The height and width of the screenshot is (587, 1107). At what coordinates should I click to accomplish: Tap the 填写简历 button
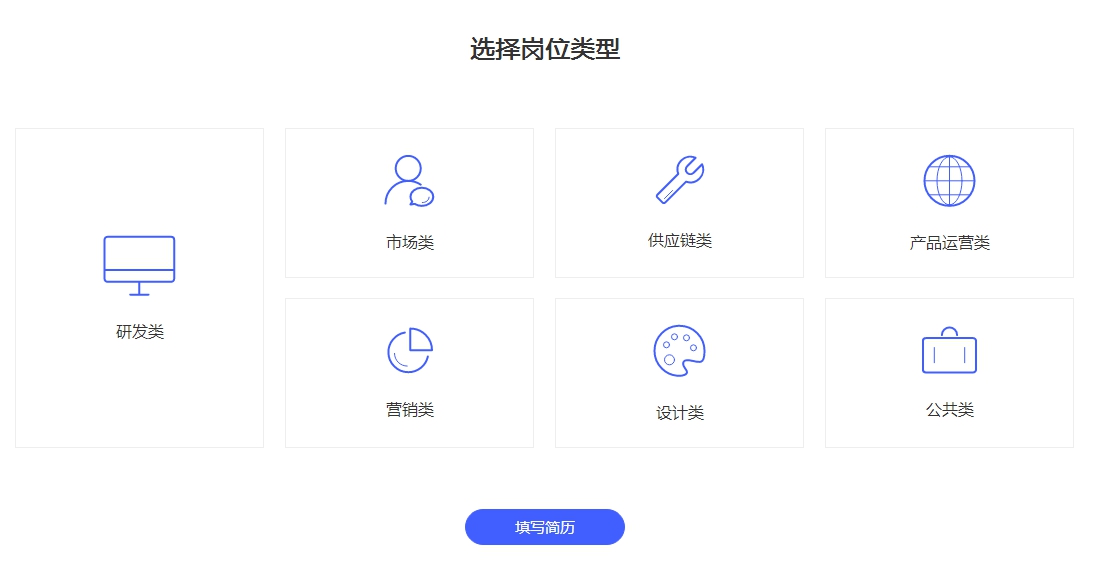[545, 527]
